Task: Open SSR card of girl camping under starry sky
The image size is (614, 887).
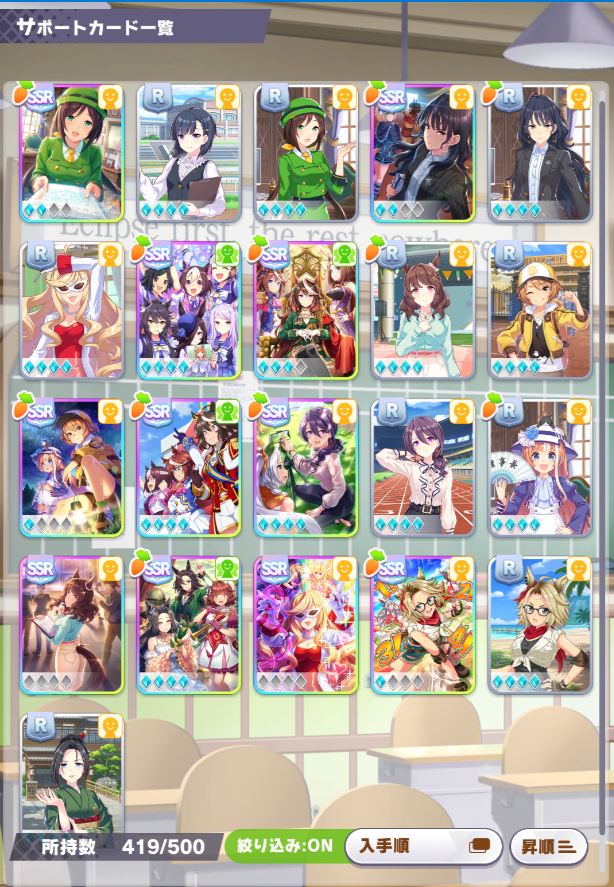Action: (72, 468)
